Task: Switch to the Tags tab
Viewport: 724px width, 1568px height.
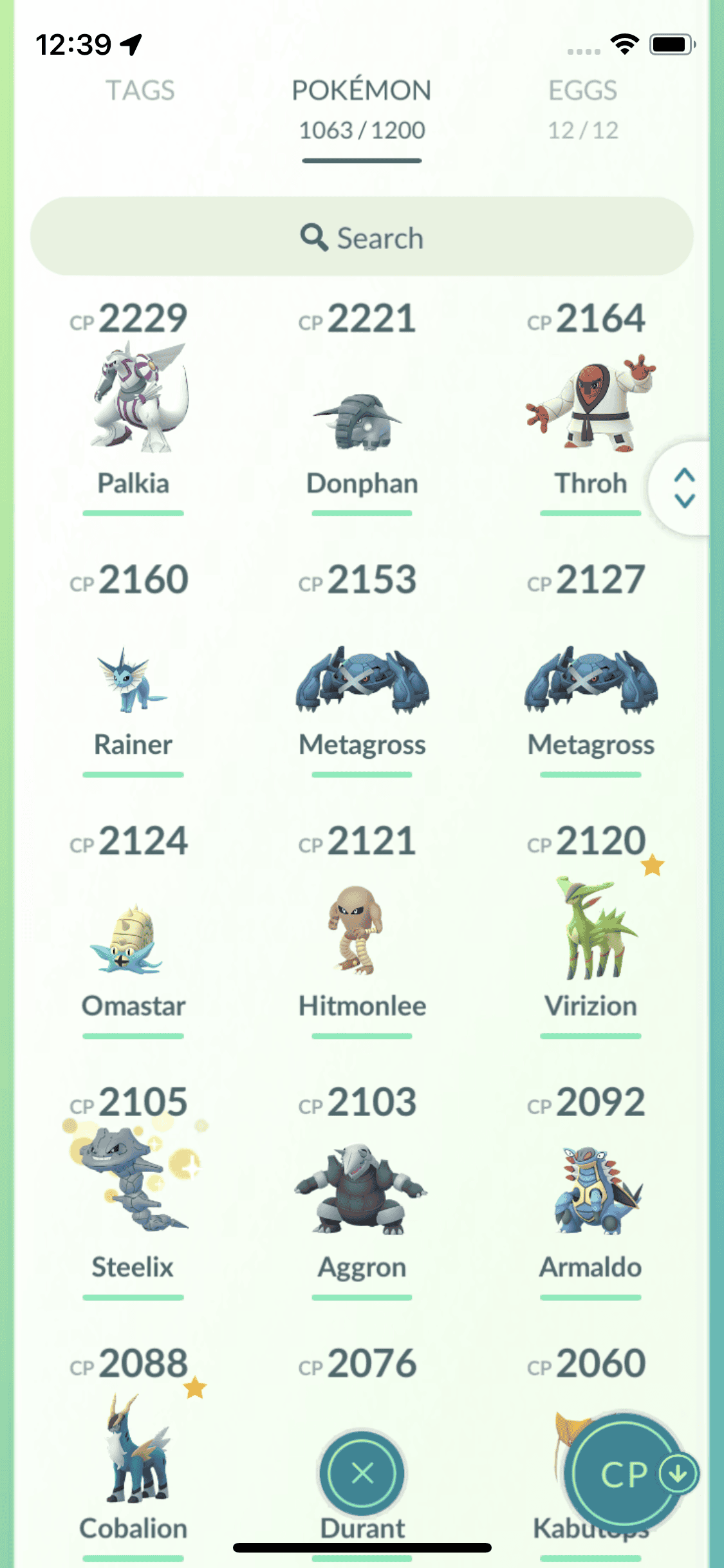Action: point(140,91)
